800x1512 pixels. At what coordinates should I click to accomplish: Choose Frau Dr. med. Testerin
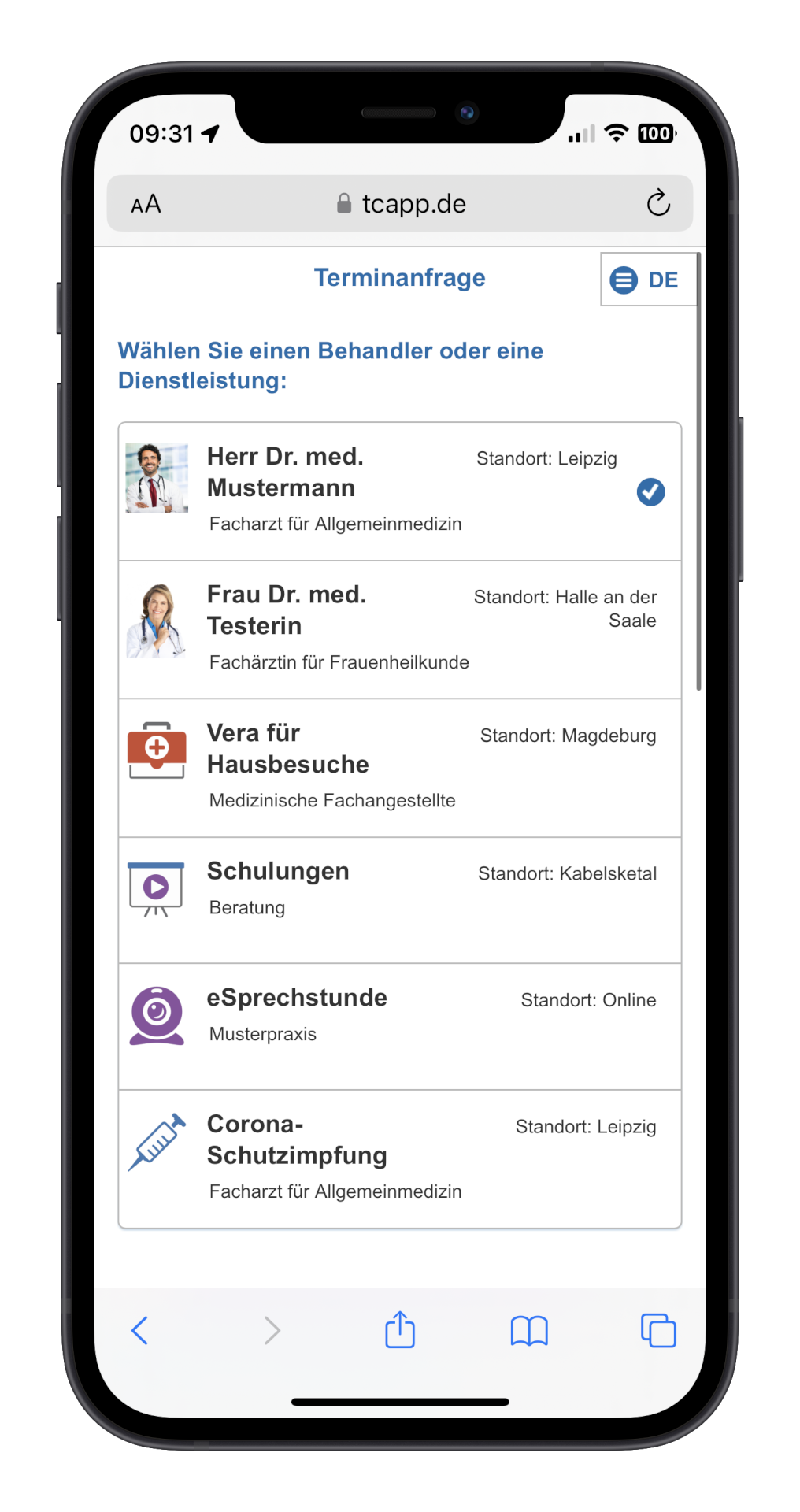(x=399, y=629)
